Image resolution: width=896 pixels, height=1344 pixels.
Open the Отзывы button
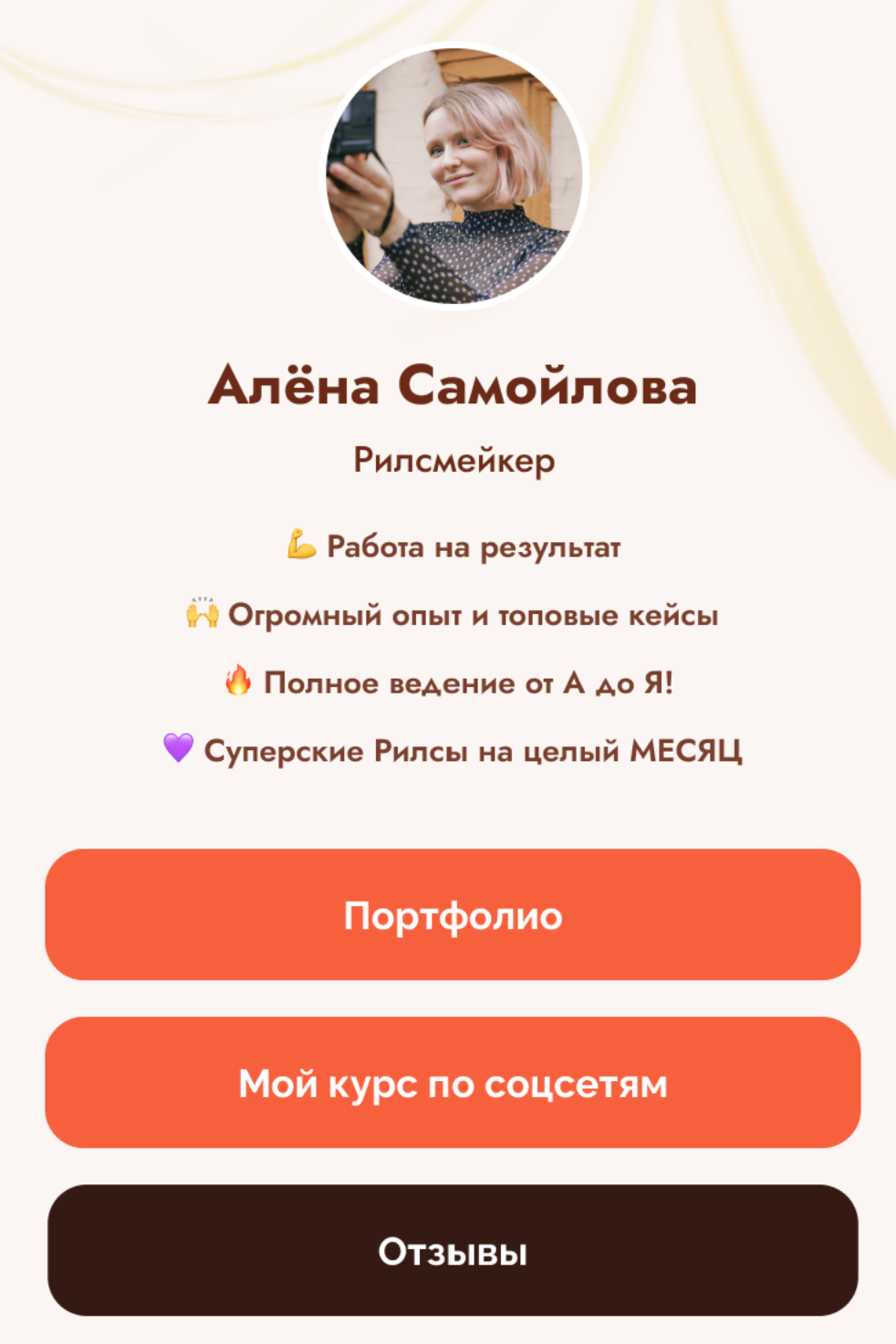453,1251
